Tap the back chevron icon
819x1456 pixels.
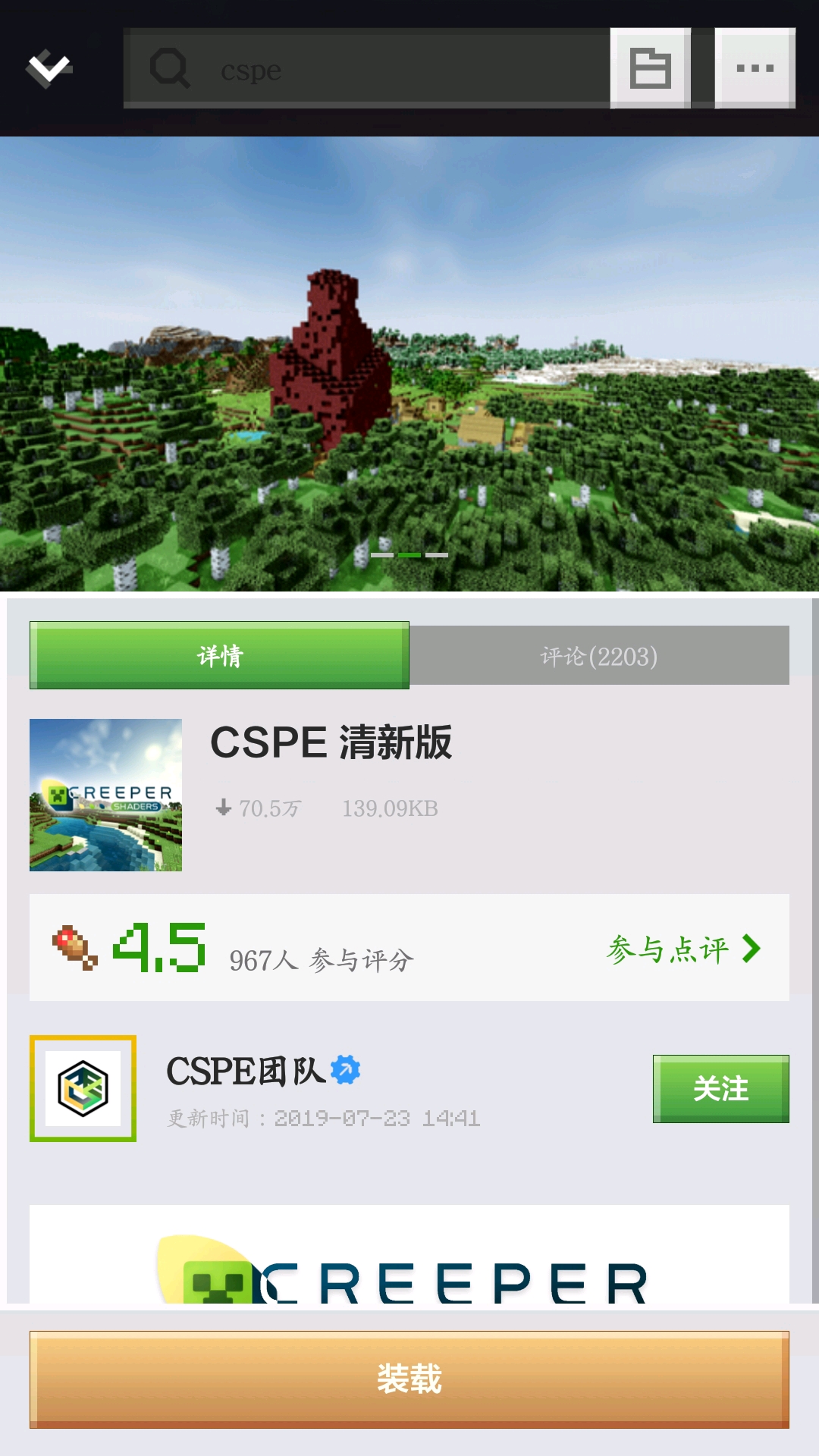tap(49, 68)
